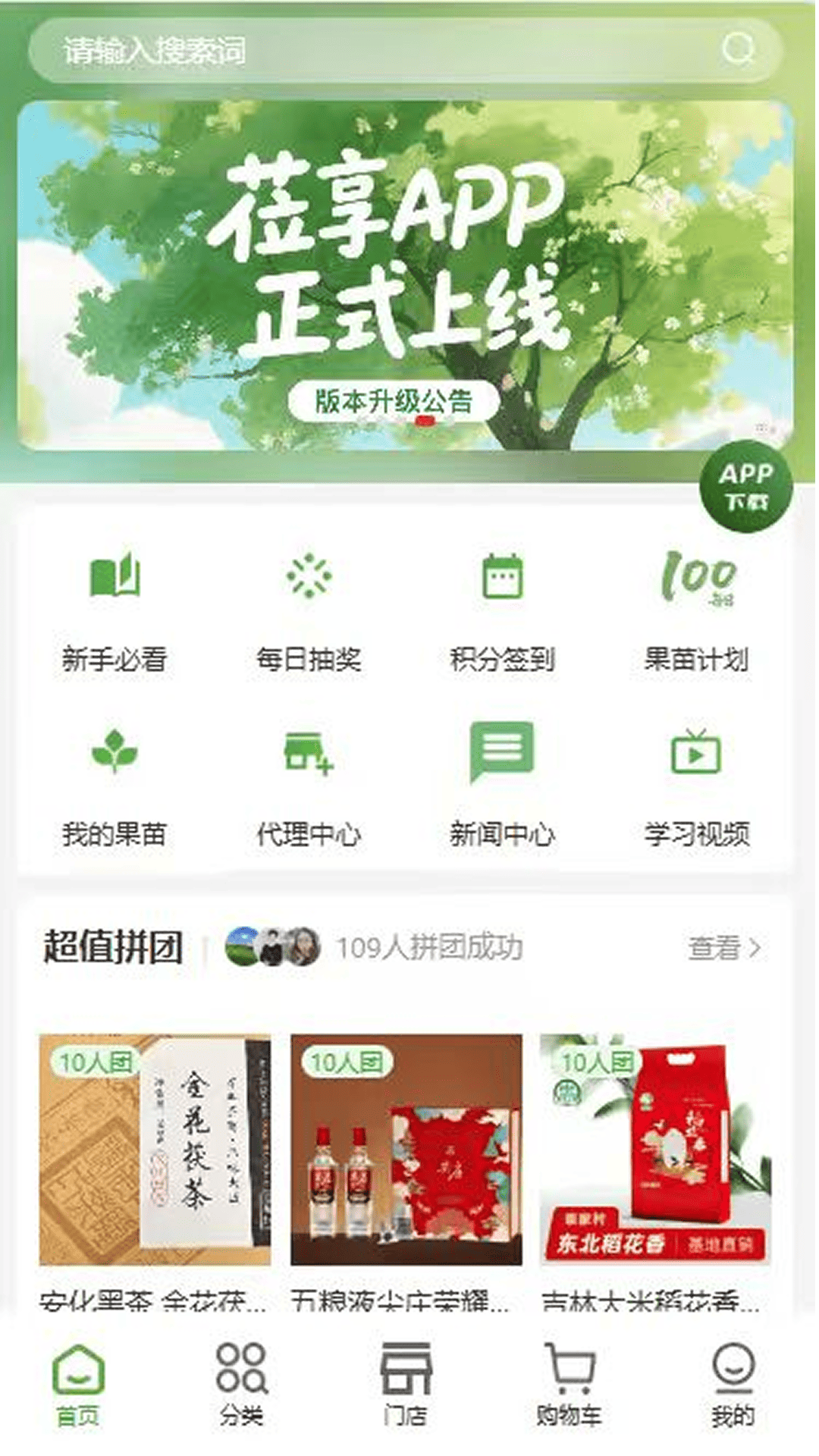The height and width of the screenshot is (1456, 819).
Task: Open 学习视频
Action: [x=697, y=786]
